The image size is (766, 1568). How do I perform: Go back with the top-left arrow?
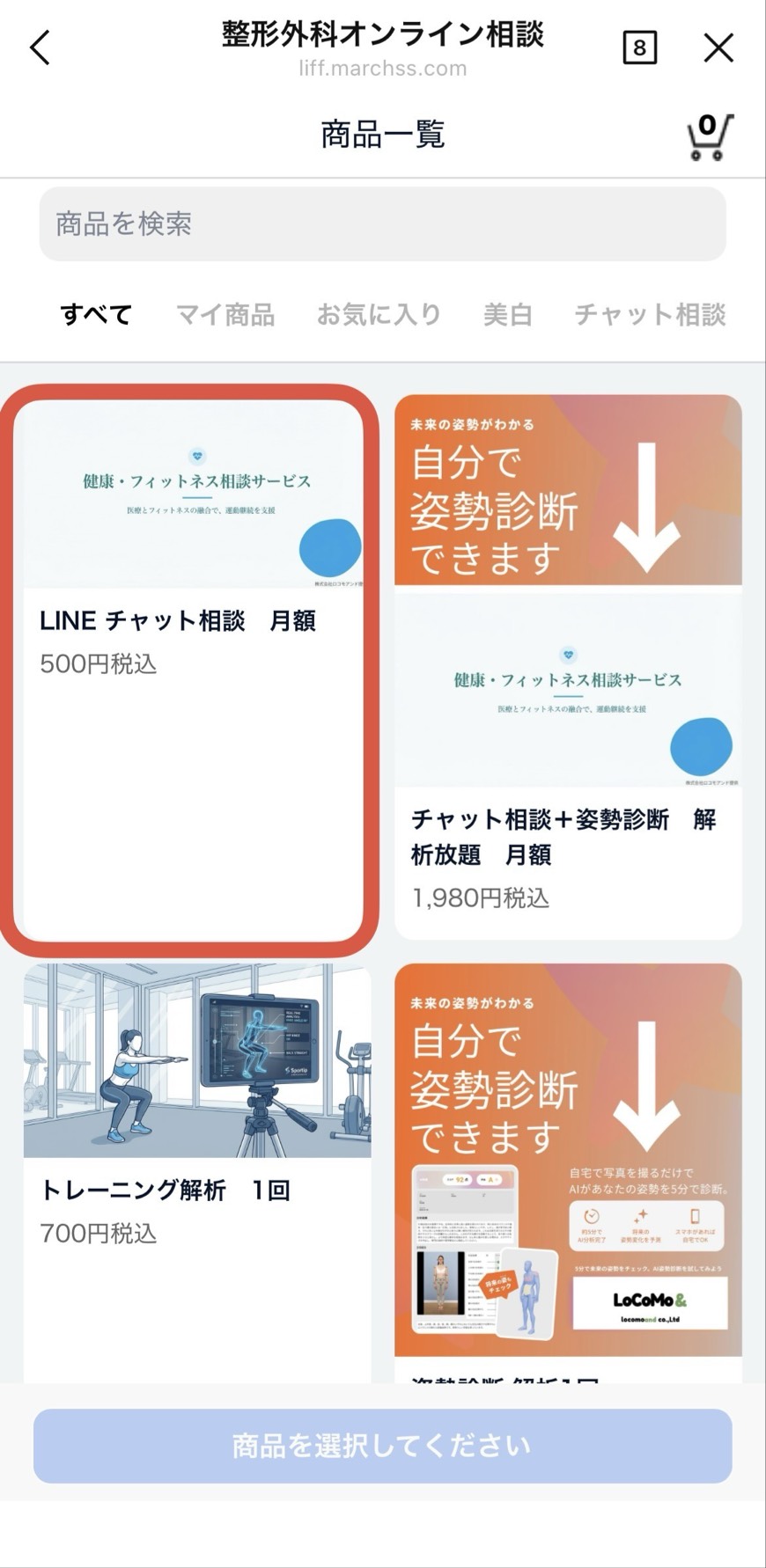tap(41, 48)
